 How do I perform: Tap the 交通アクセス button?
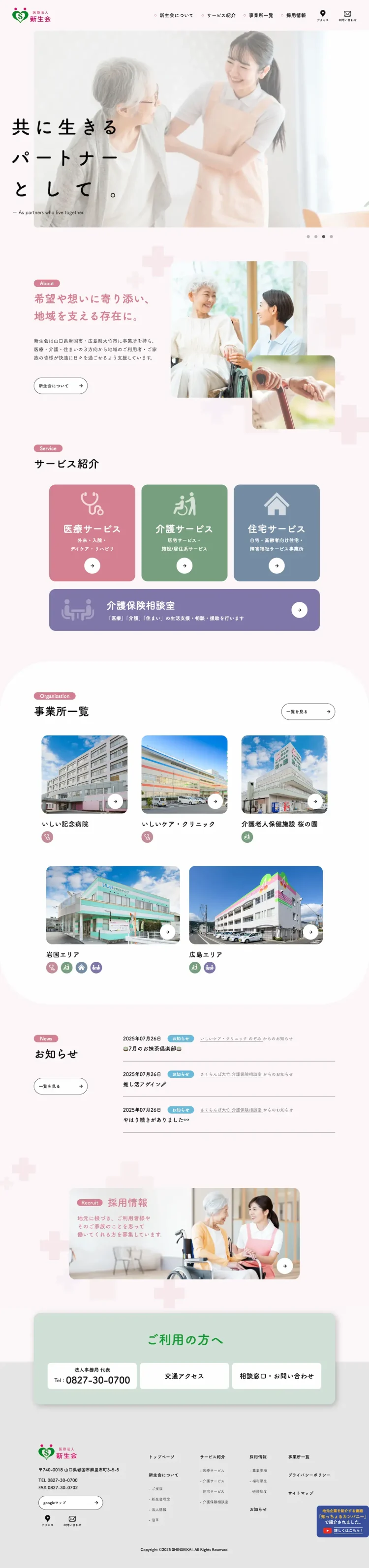pos(184,1376)
